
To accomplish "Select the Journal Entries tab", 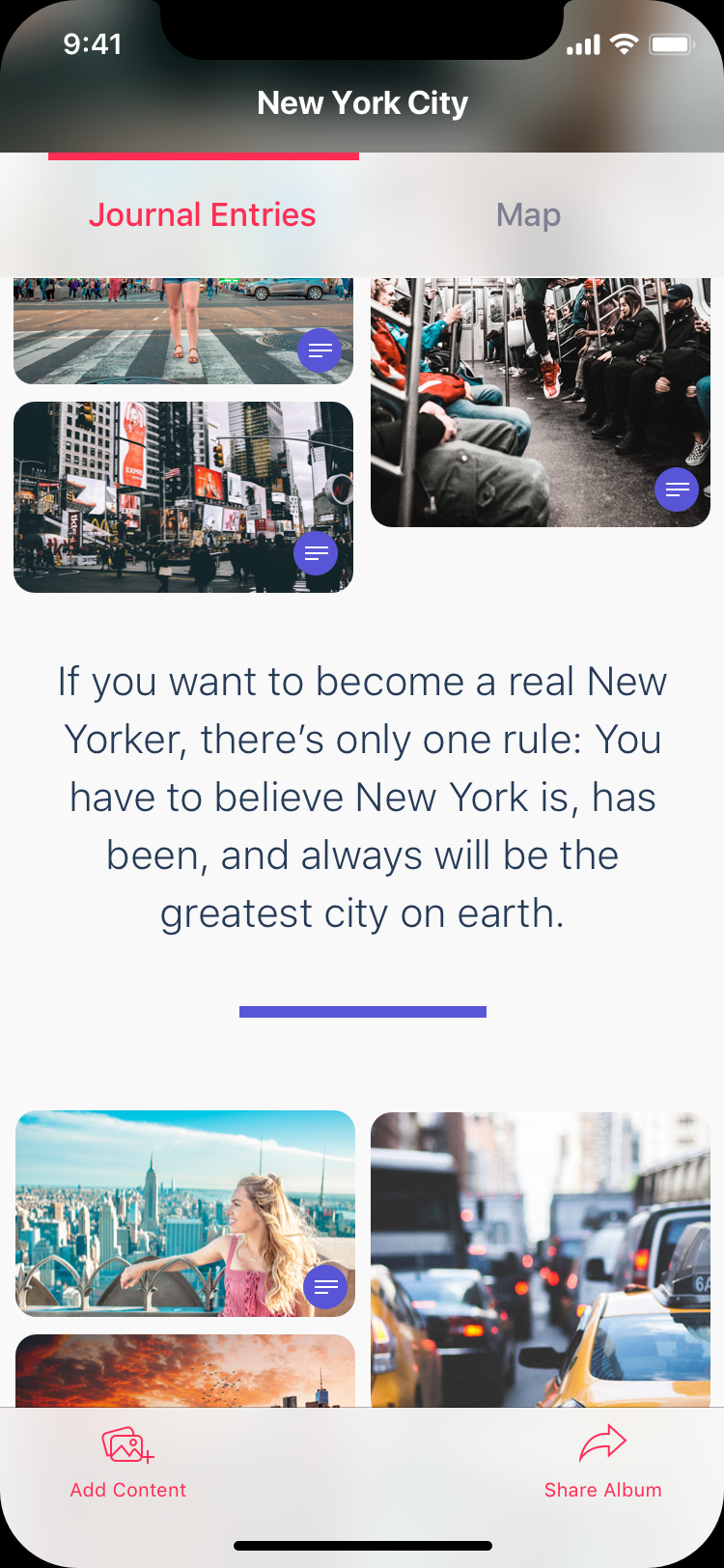I will [x=203, y=214].
